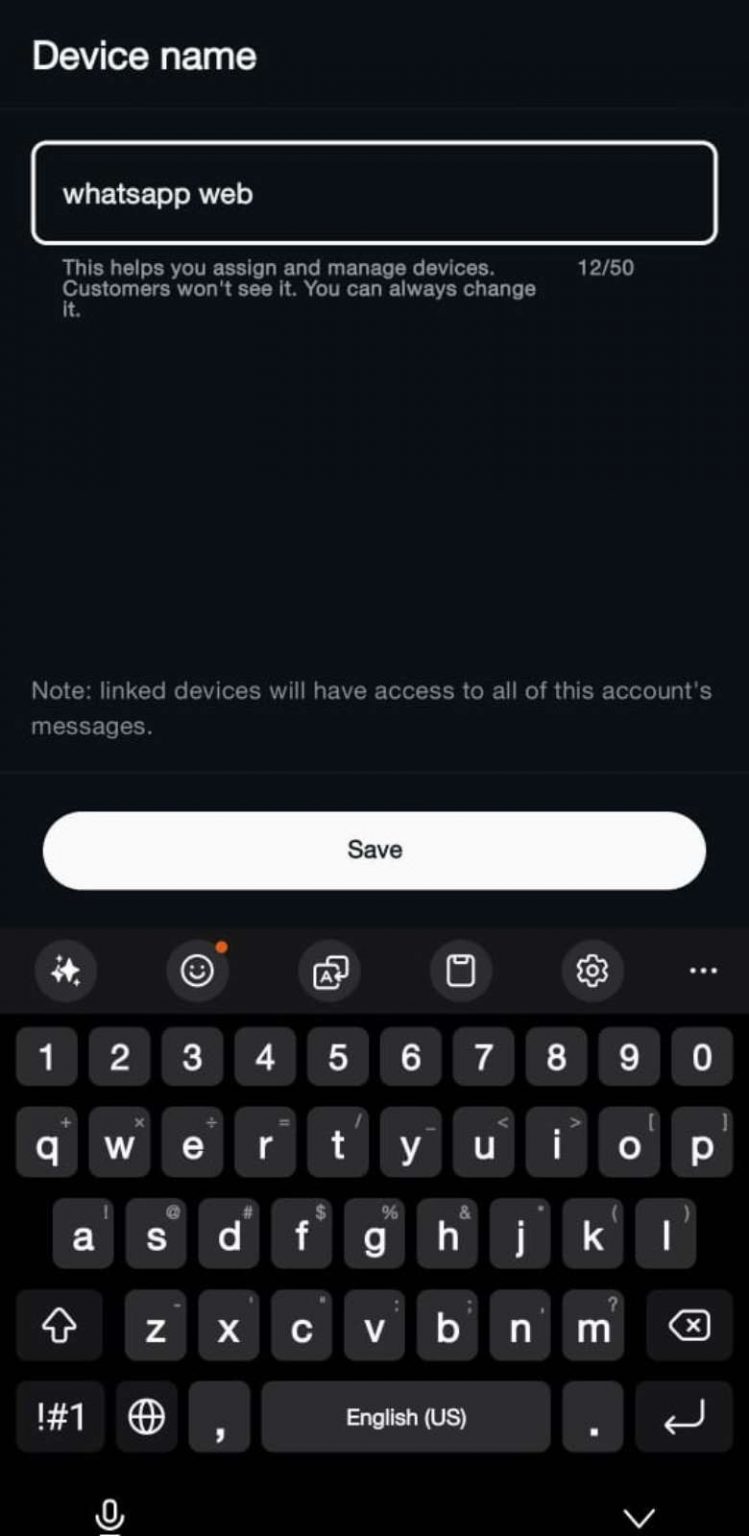The image size is (749, 1536).
Task: Start voice input with microphone
Action: pyautogui.click(x=110, y=1515)
